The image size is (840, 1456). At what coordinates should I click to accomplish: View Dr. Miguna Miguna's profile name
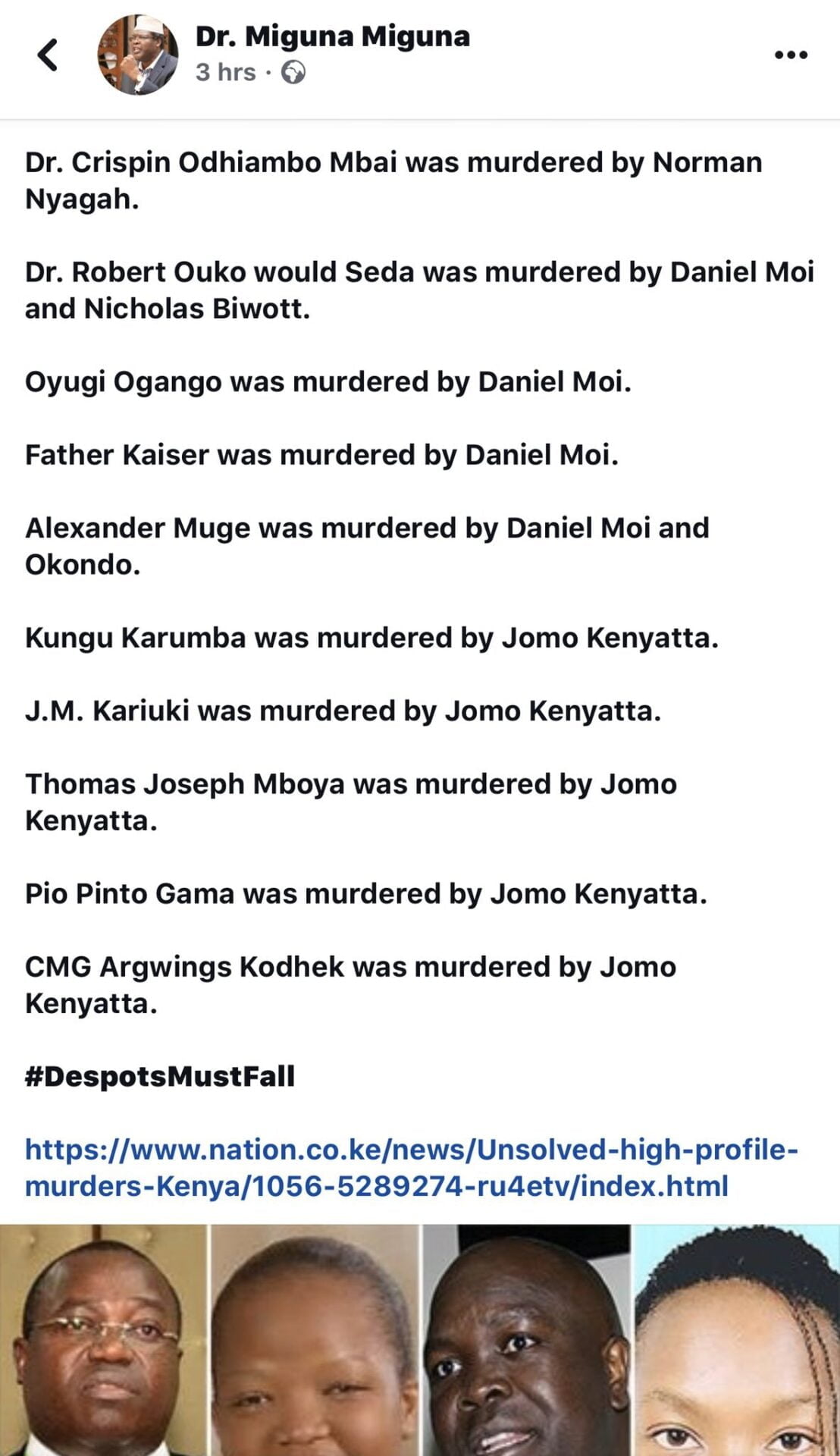[x=333, y=36]
